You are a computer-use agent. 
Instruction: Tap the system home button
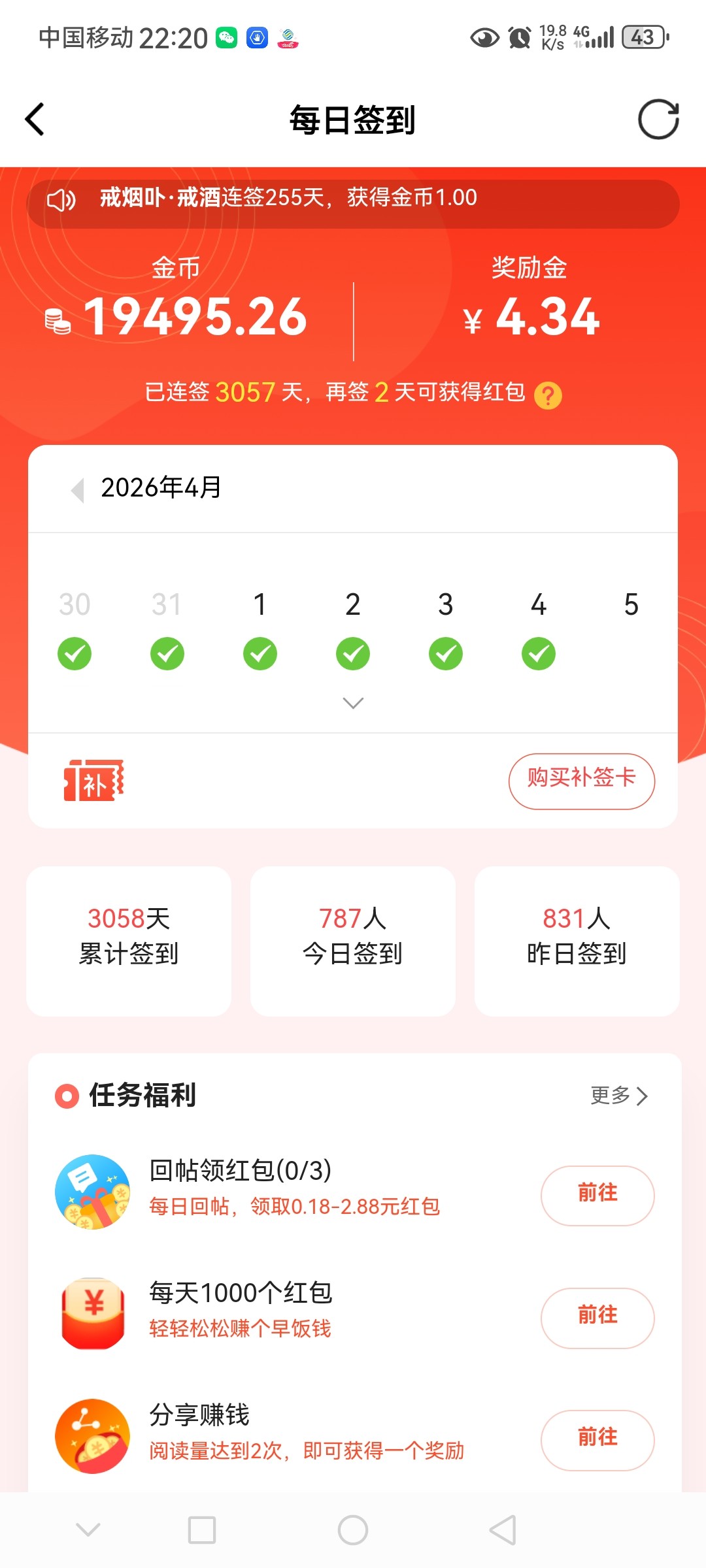coord(353,1529)
